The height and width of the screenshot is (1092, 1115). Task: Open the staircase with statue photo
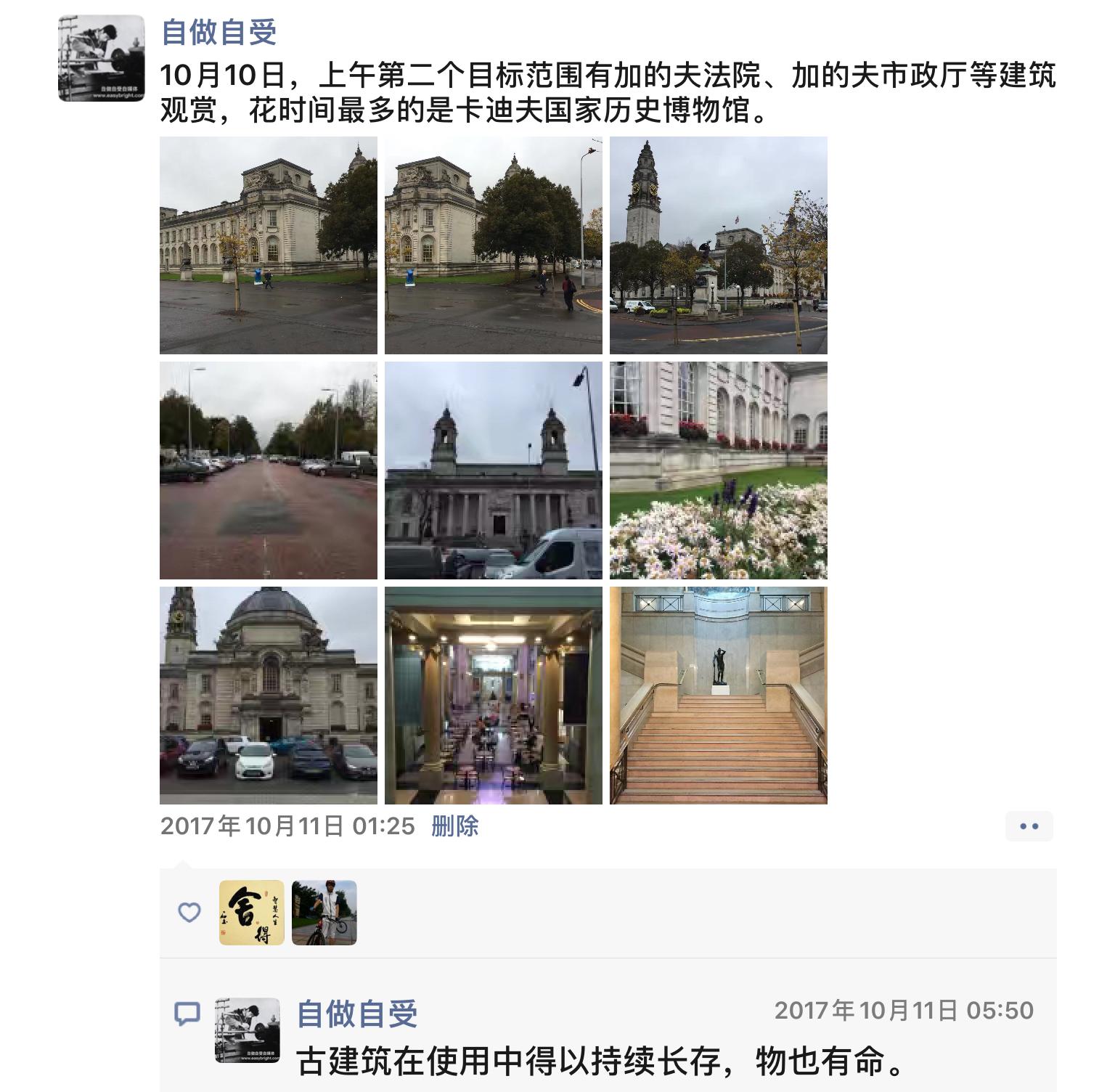718,696
